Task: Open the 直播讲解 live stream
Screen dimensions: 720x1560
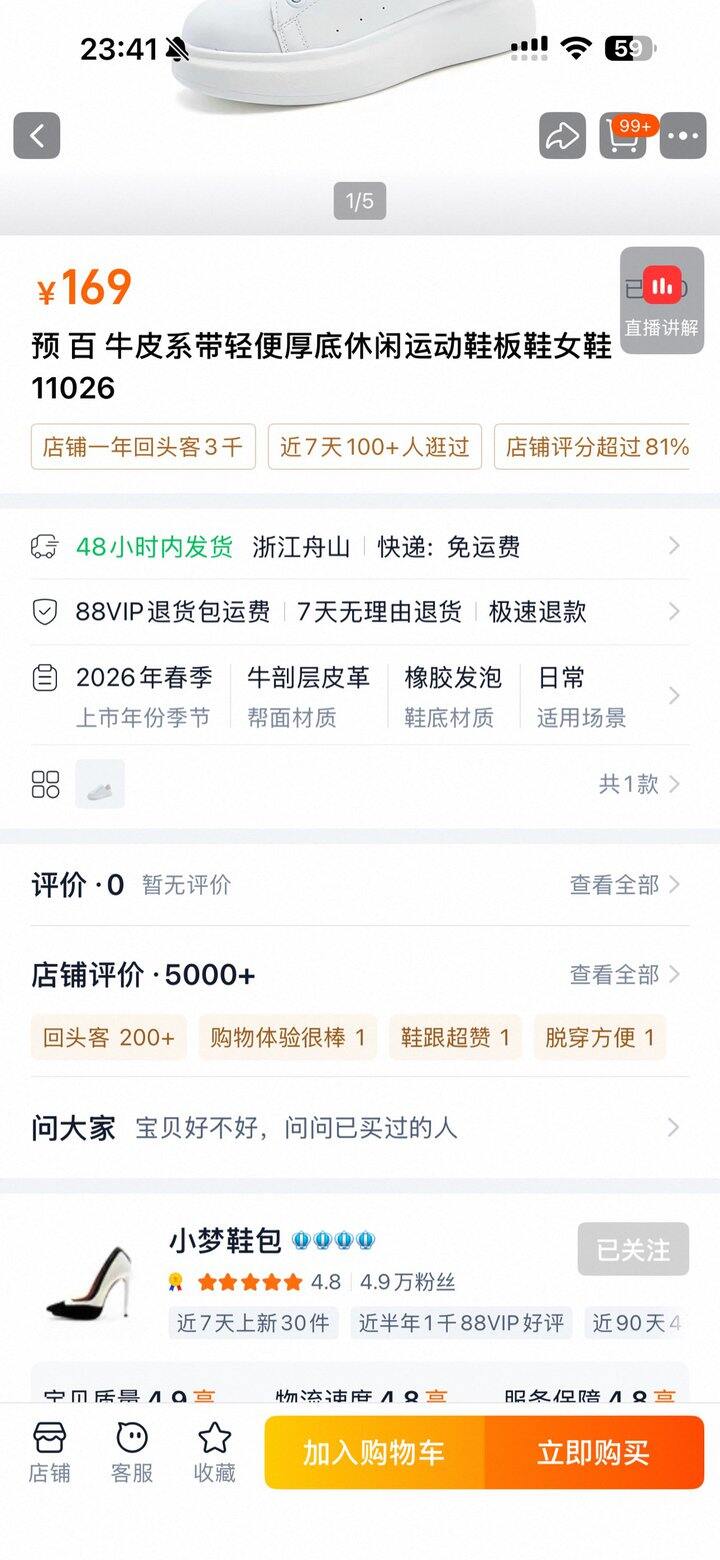Action: 662,300
